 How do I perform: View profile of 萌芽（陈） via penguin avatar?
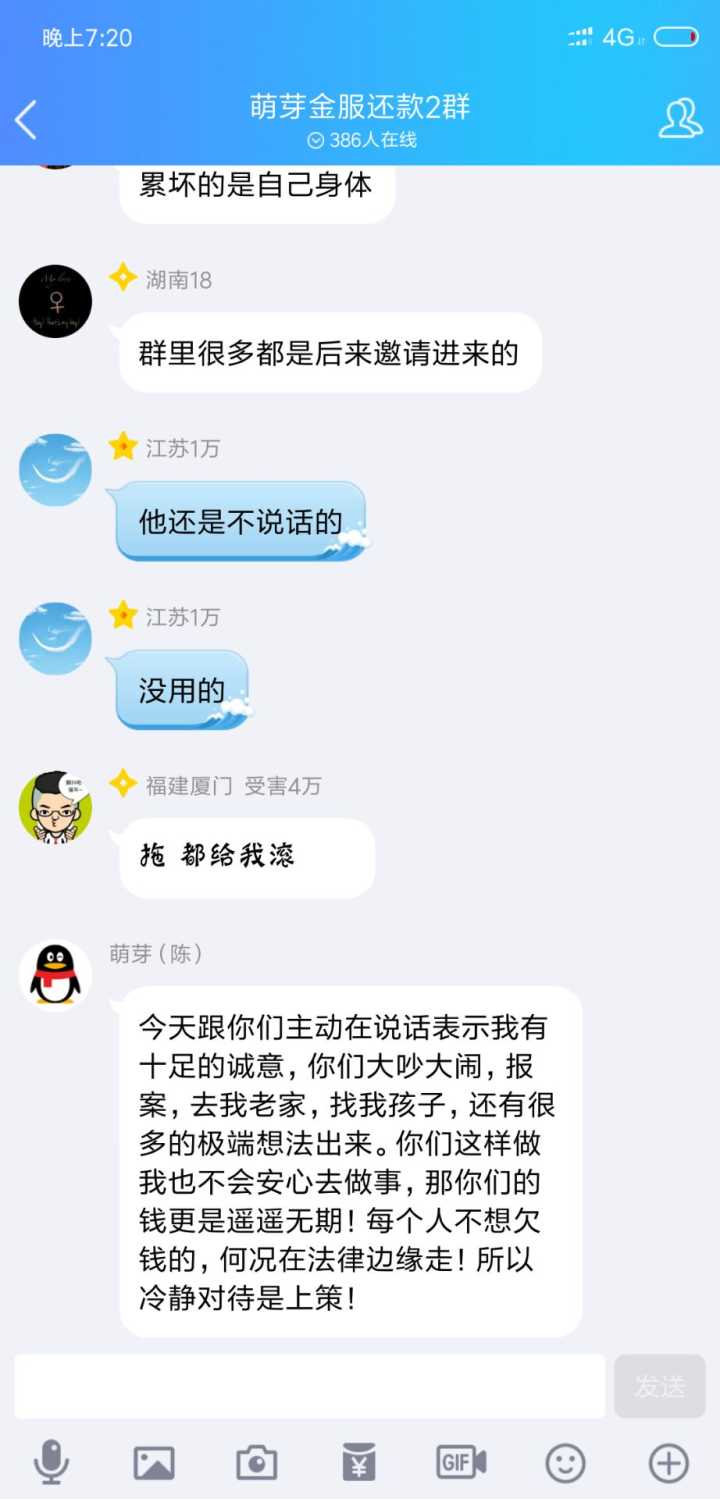click(x=56, y=976)
